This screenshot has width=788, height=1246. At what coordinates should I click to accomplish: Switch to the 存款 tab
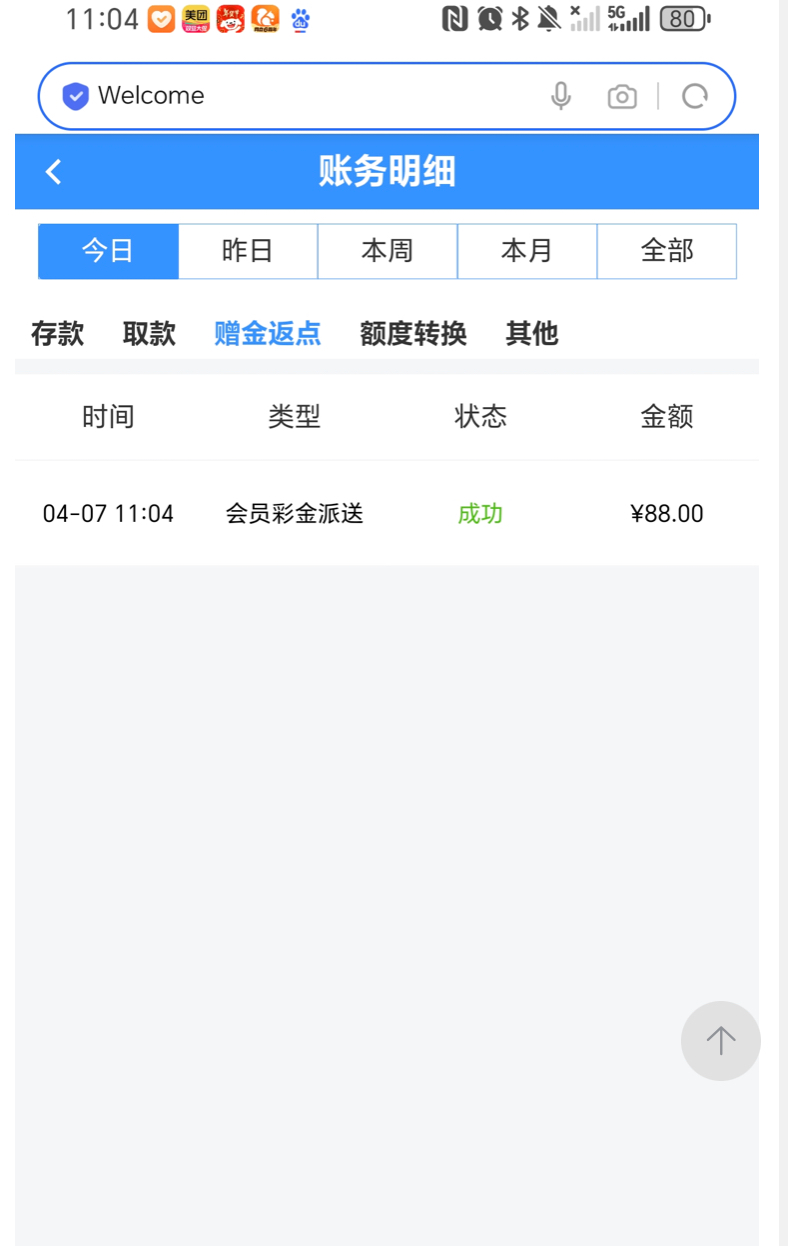(58, 333)
